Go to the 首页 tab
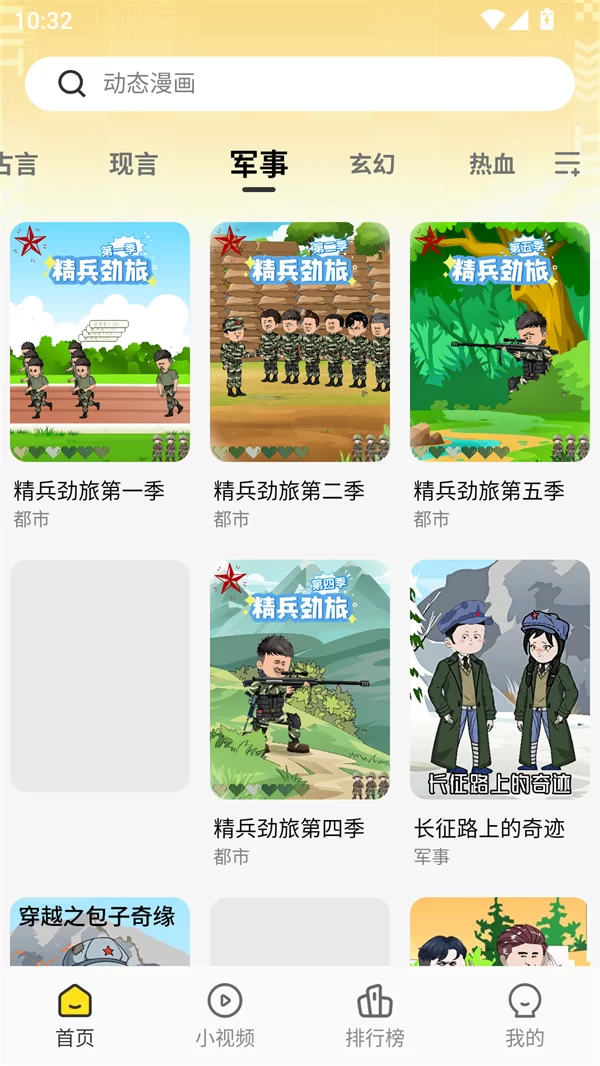 point(75,1016)
